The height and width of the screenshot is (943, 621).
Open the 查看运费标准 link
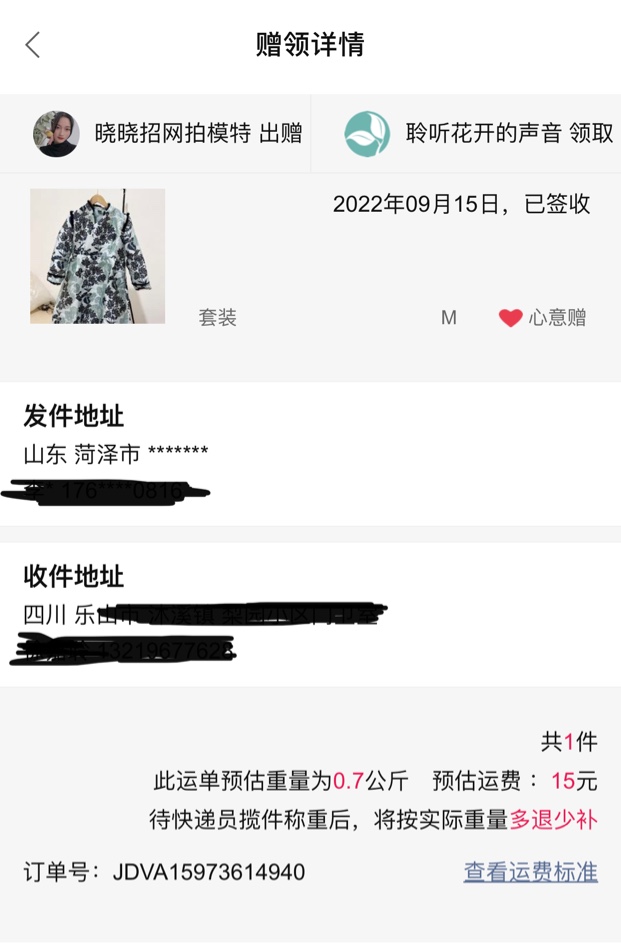530,872
